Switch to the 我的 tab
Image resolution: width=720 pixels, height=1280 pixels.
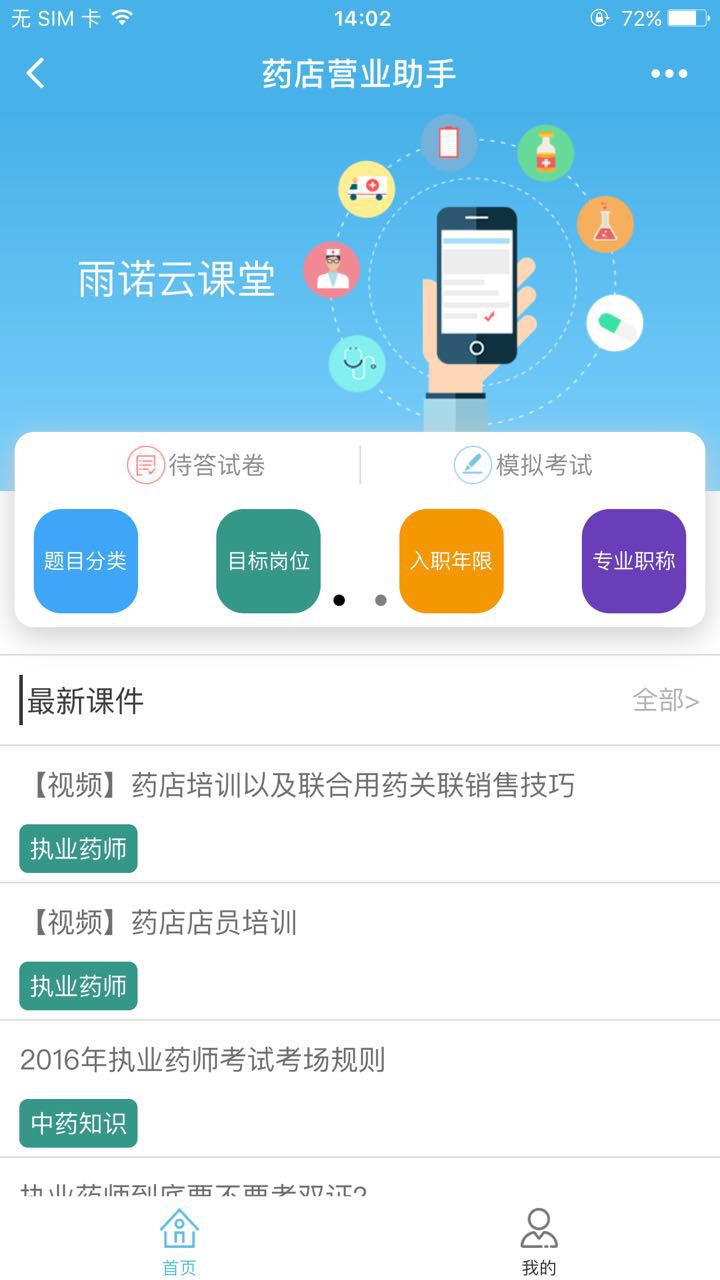point(539,1241)
